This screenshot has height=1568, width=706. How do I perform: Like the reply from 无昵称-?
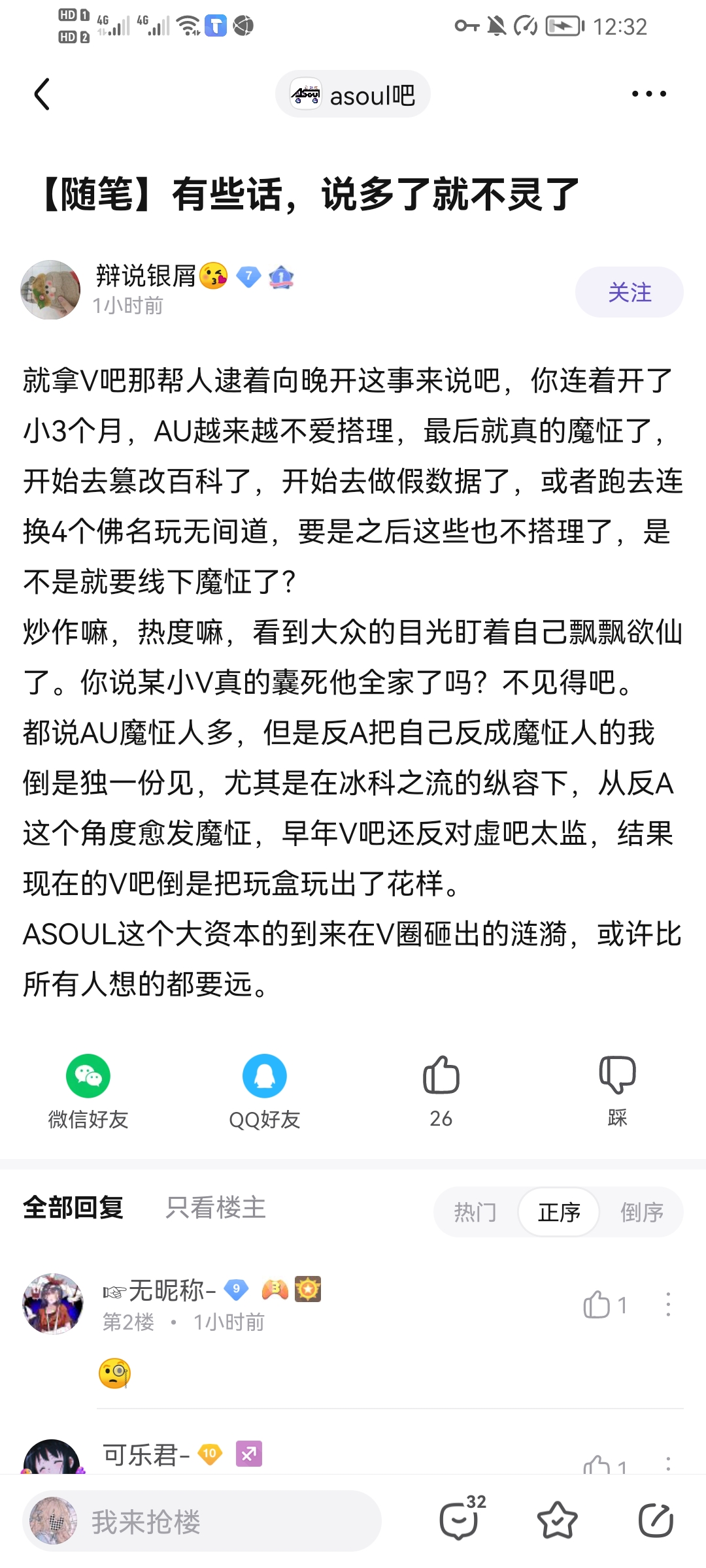[603, 1305]
